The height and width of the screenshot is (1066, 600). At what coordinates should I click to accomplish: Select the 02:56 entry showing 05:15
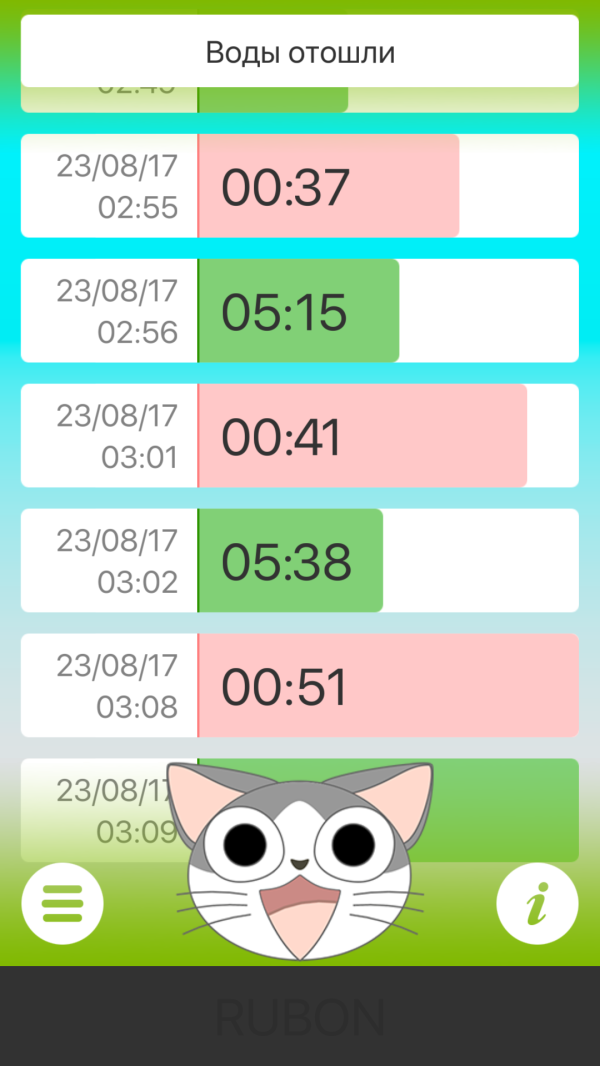pos(300,311)
